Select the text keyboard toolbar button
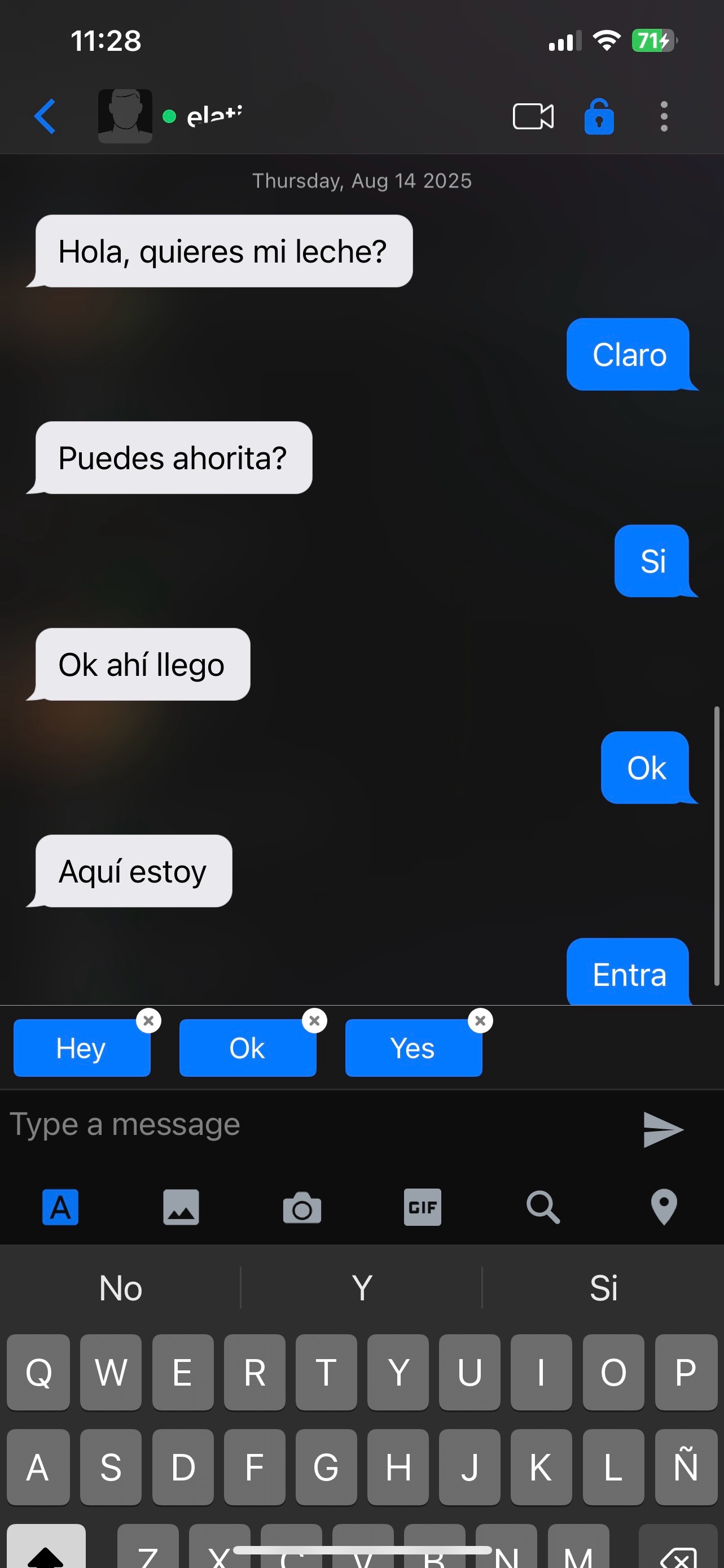 point(60,1207)
